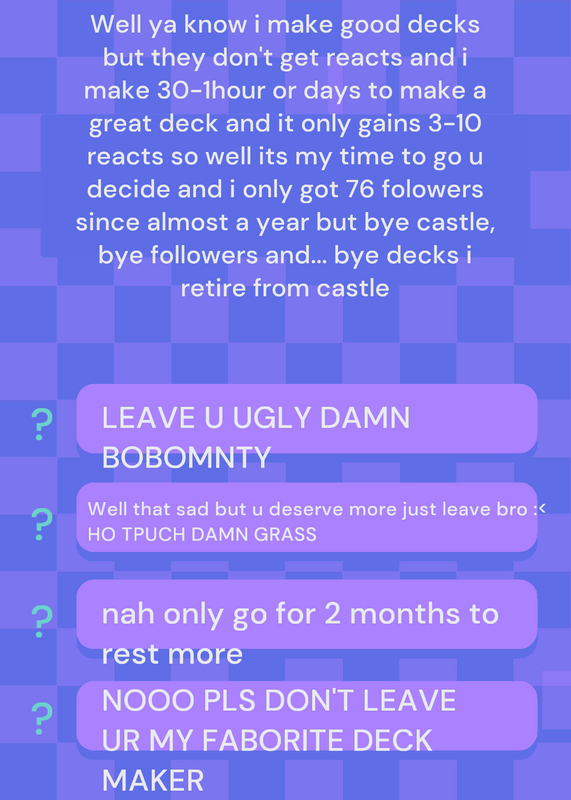Screen dimensions: 571x800
Task: Pick 'nah only go for 2 months' answer
Action: point(307,614)
